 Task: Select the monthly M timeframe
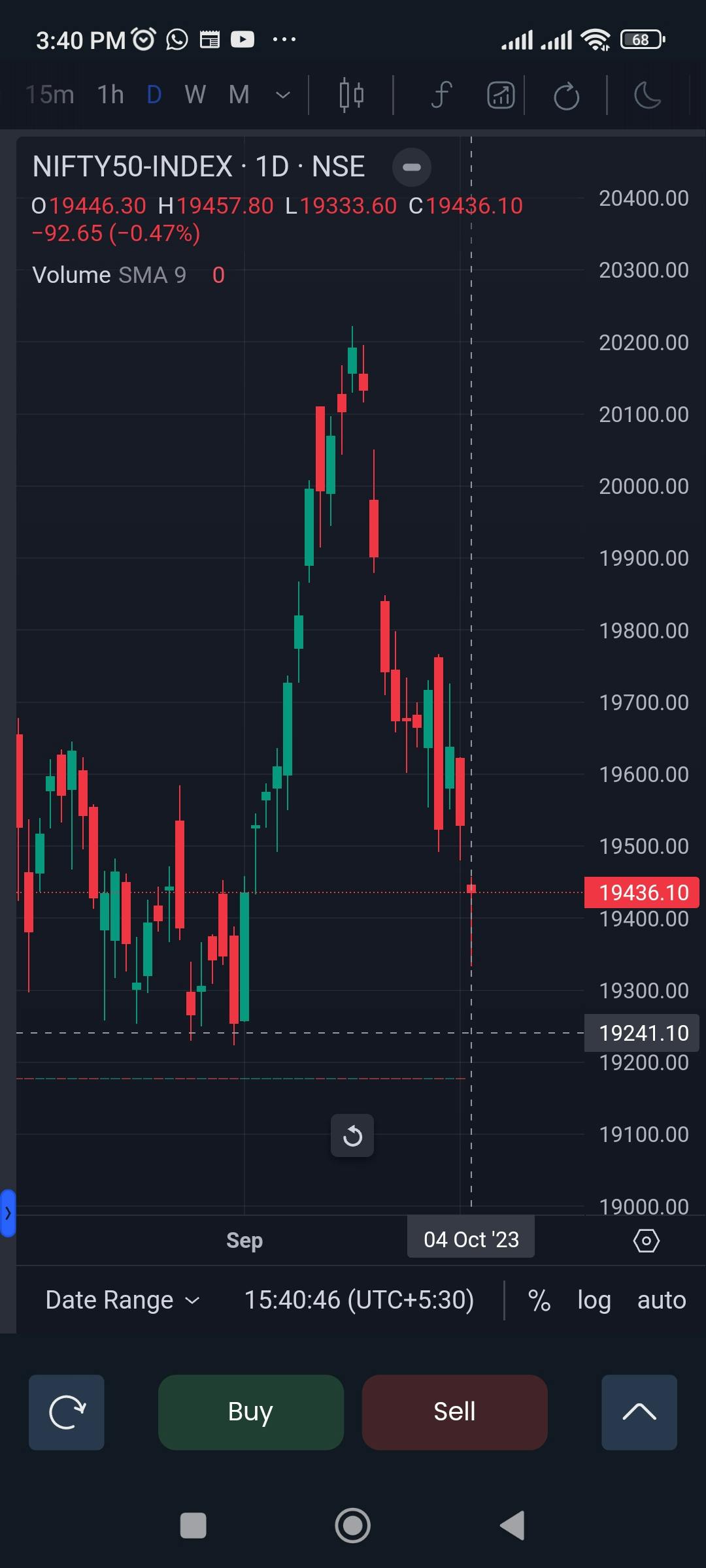point(239,95)
